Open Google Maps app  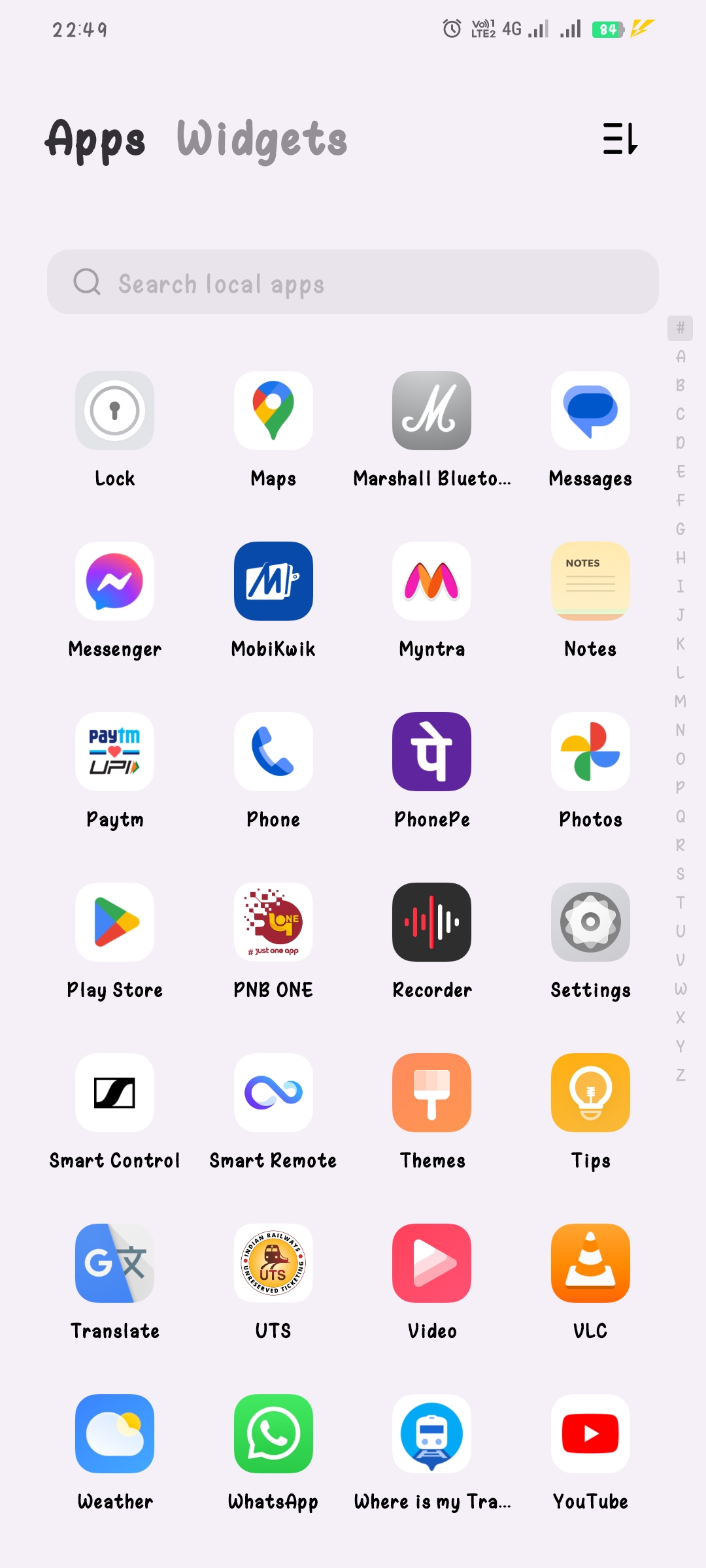pos(273,411)
